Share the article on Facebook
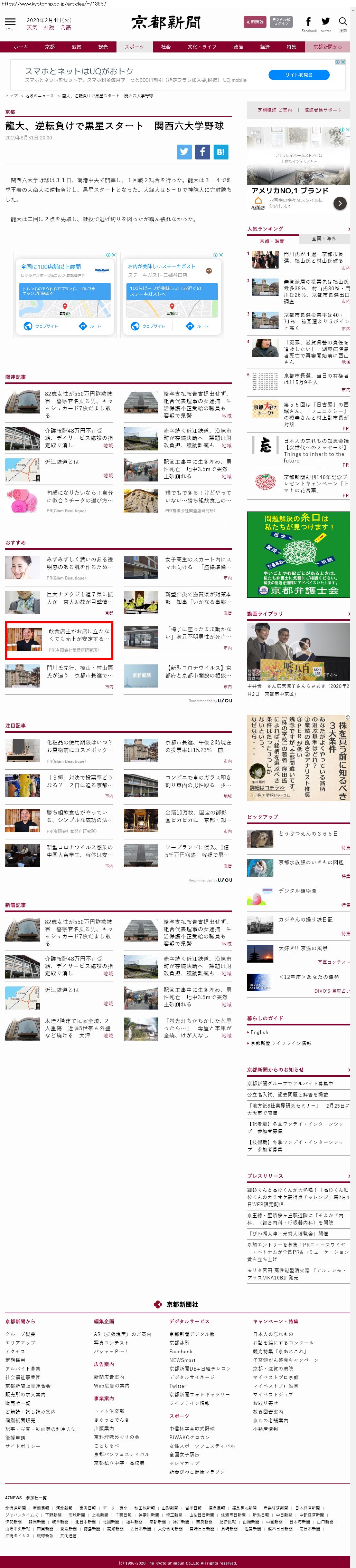Screen dimensions: 356x1568 coord(203,152)
